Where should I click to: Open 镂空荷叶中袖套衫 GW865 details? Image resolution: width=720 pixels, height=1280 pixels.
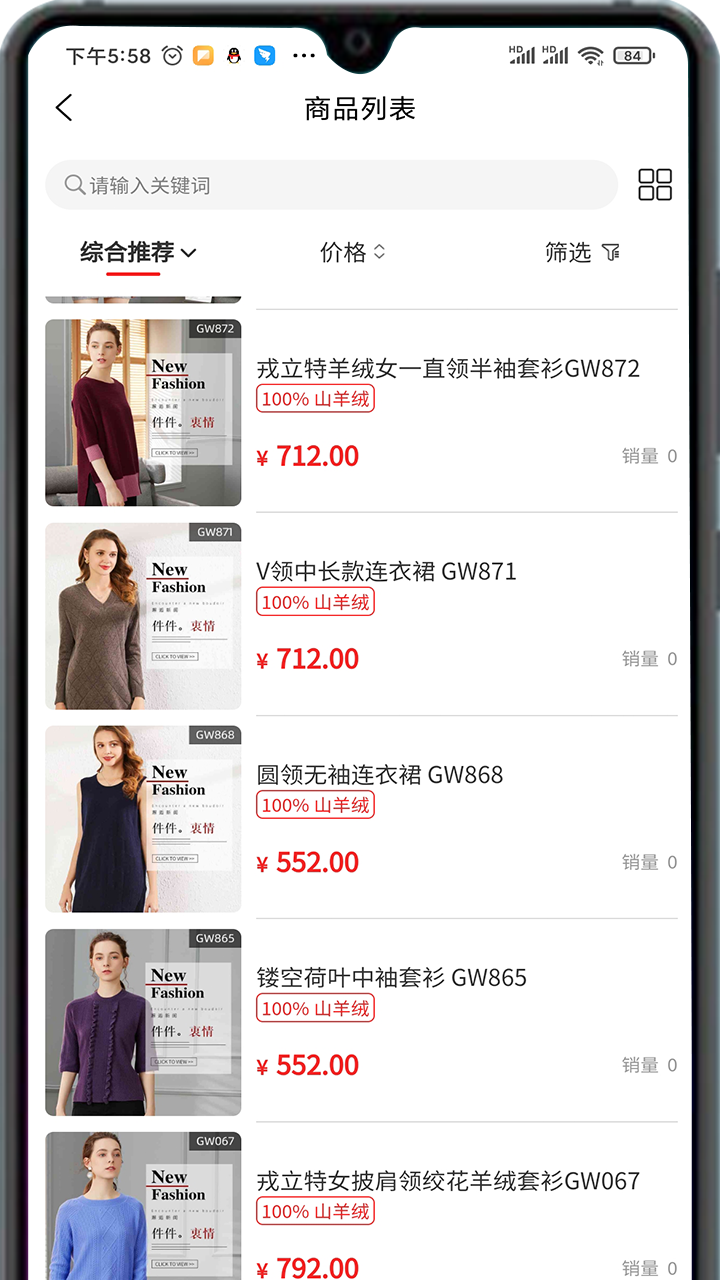point(392,978)
